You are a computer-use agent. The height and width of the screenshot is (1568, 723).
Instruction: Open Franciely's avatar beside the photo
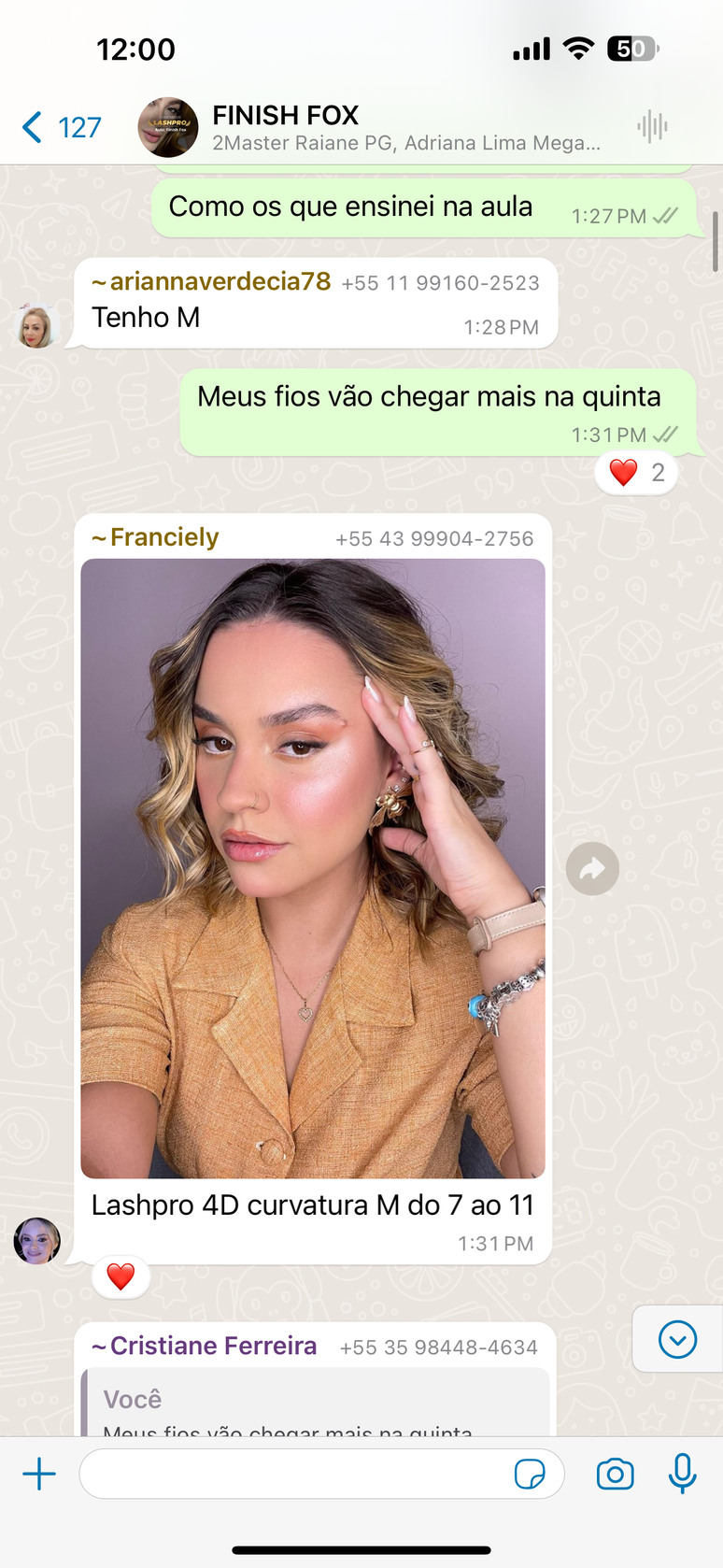[x=37, y=1241]
